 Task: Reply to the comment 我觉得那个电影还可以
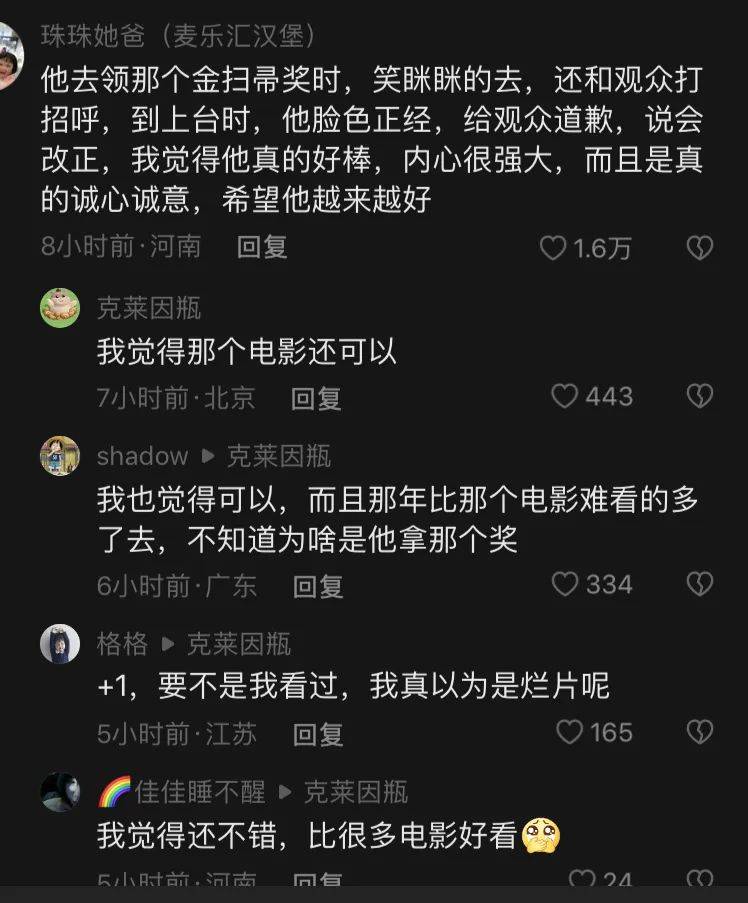tap(316, 398)
